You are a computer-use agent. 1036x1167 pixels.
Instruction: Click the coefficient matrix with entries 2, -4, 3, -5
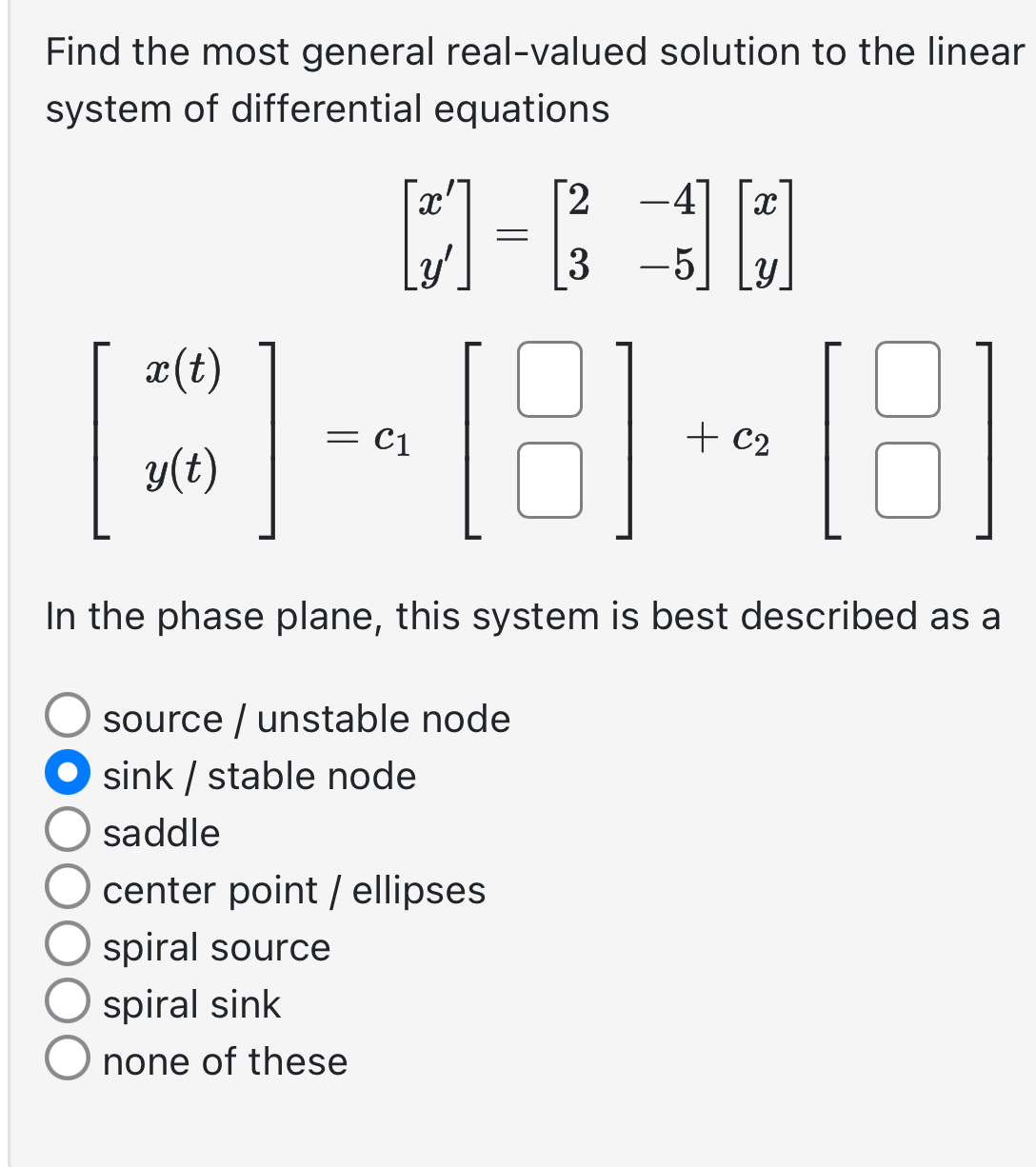631,233
